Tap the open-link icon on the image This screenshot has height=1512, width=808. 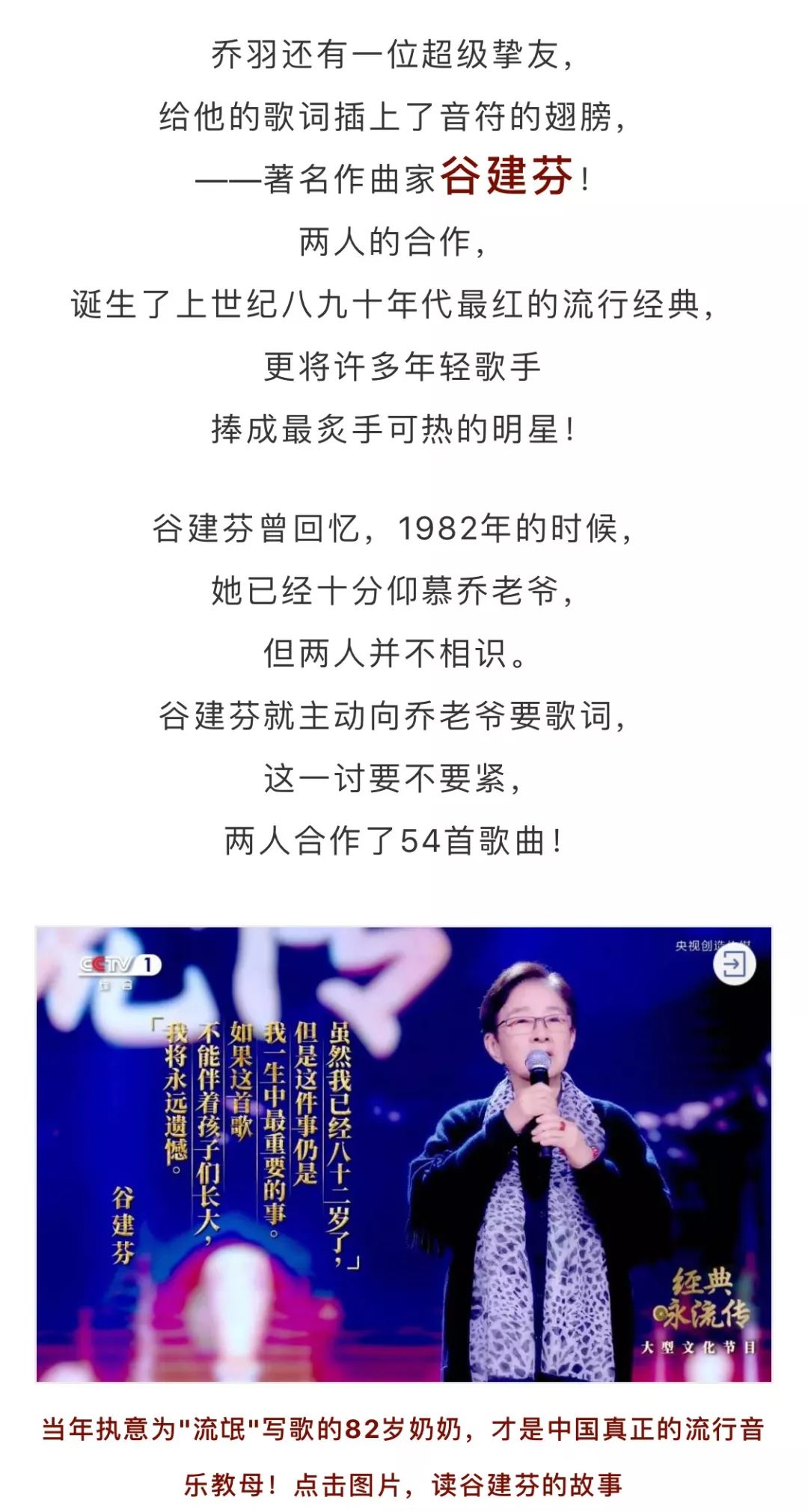coord(734,964)
